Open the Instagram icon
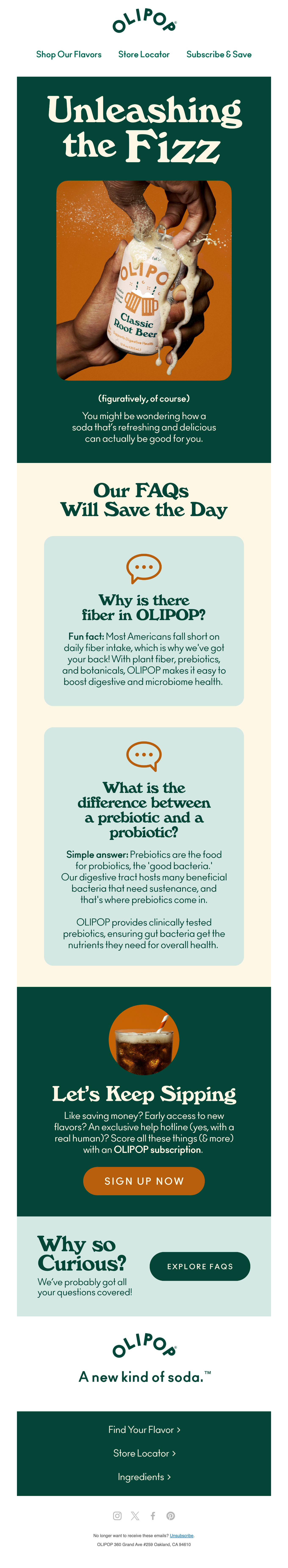288x1568 pixels. (x=118, y=1516)
